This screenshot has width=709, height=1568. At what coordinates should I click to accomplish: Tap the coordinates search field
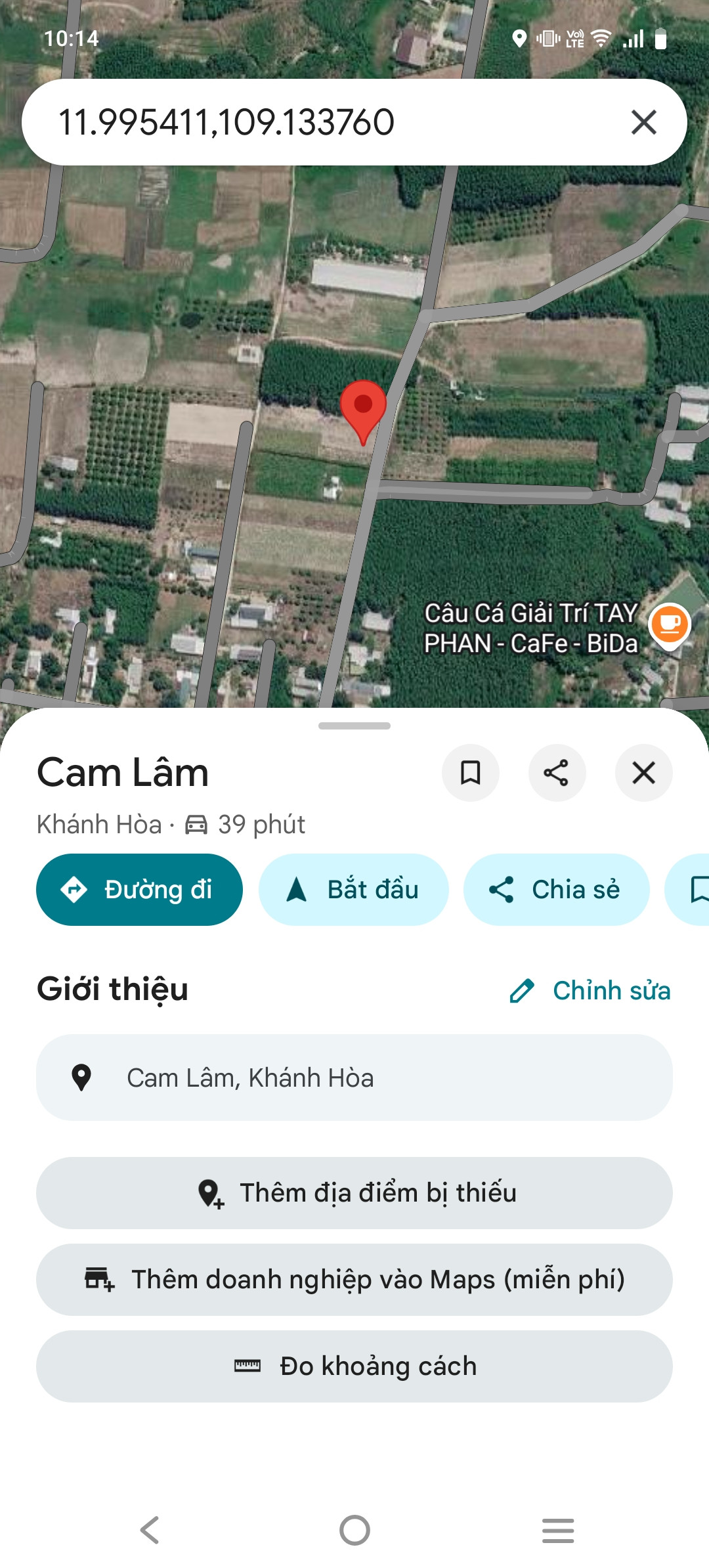click(x=328, y=122)
